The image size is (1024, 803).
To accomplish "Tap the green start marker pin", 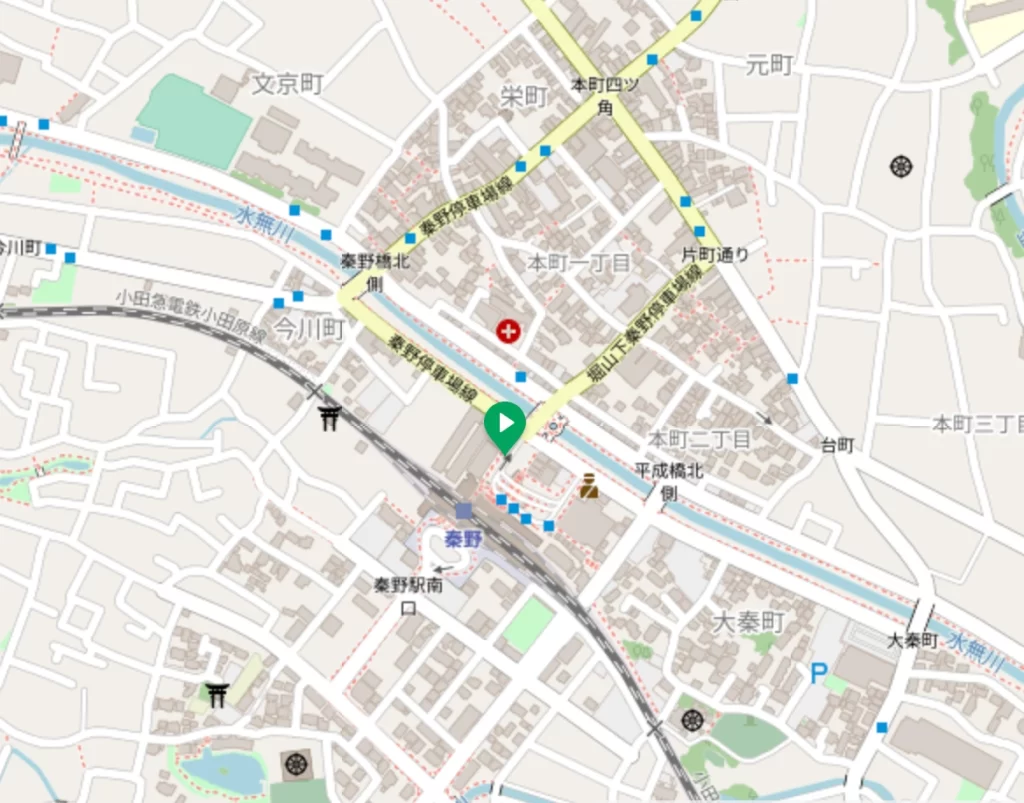I will (505, 424).
